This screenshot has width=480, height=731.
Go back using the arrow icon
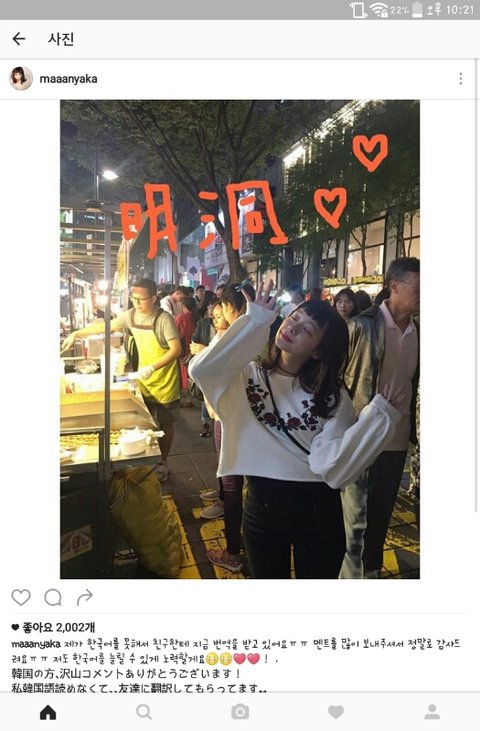tap(19, 39)
